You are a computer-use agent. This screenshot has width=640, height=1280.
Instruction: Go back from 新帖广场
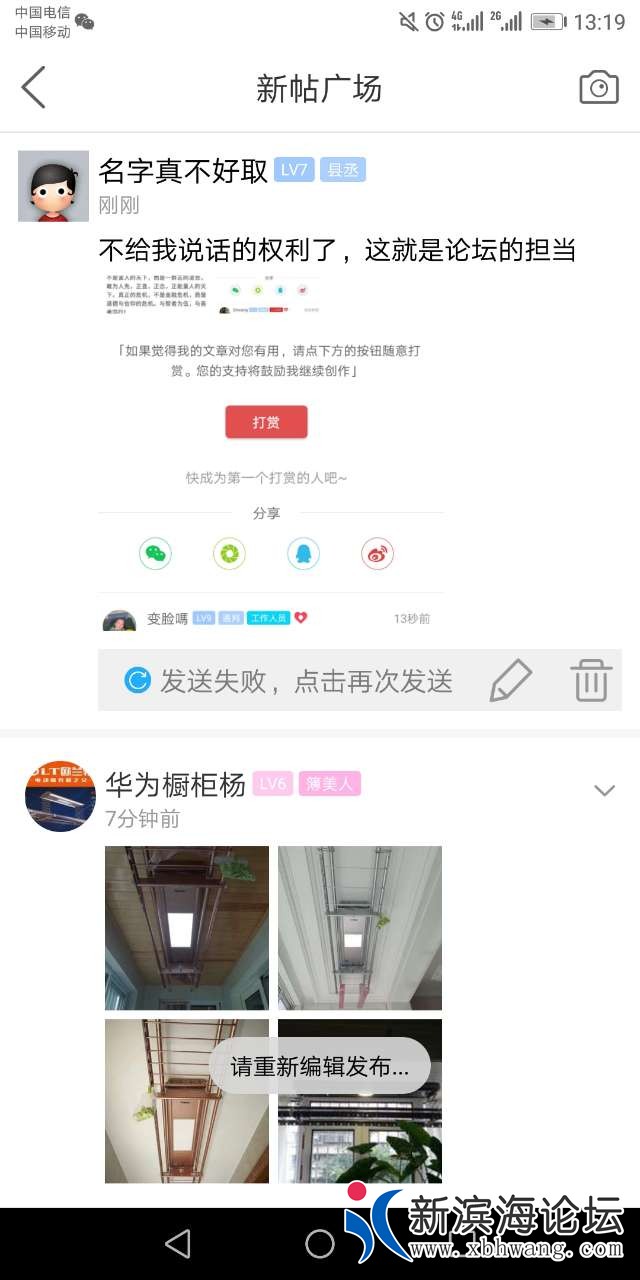34,88
